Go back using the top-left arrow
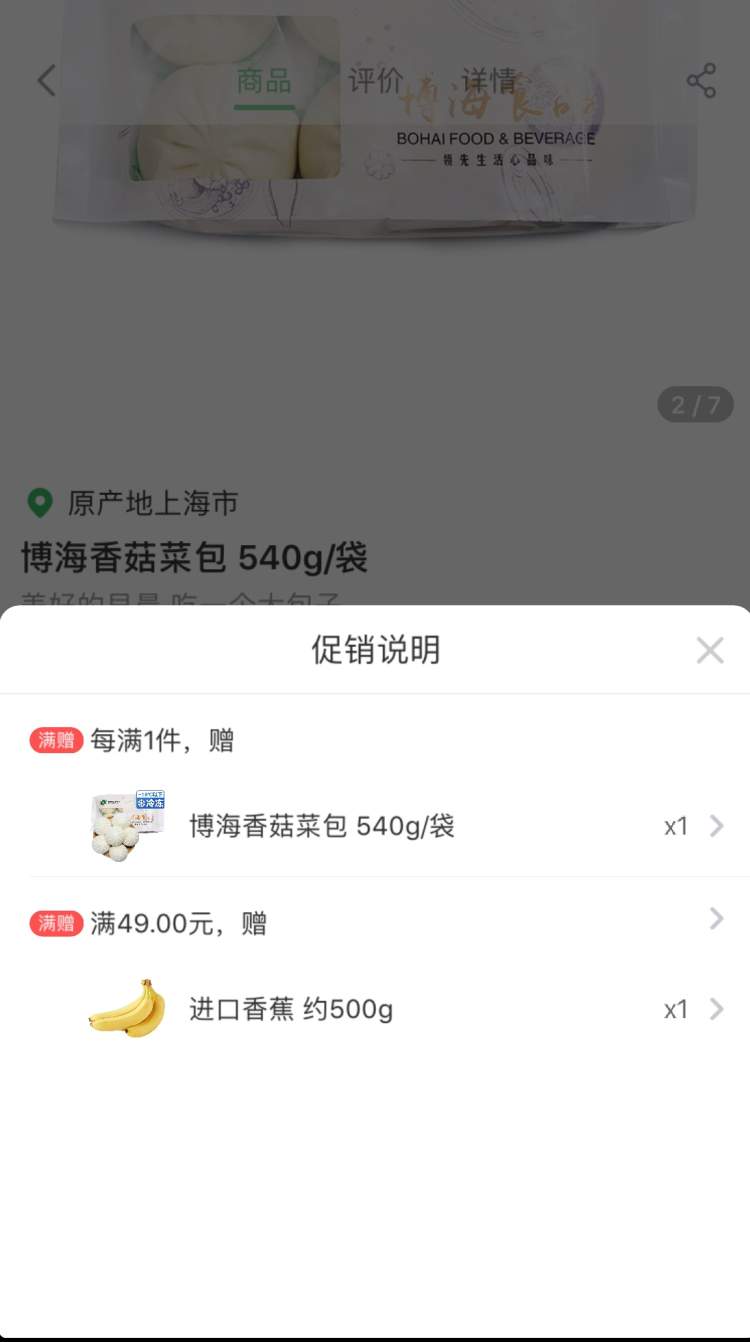The width and height of the screenshot is (750, 1342). [46, 81]
